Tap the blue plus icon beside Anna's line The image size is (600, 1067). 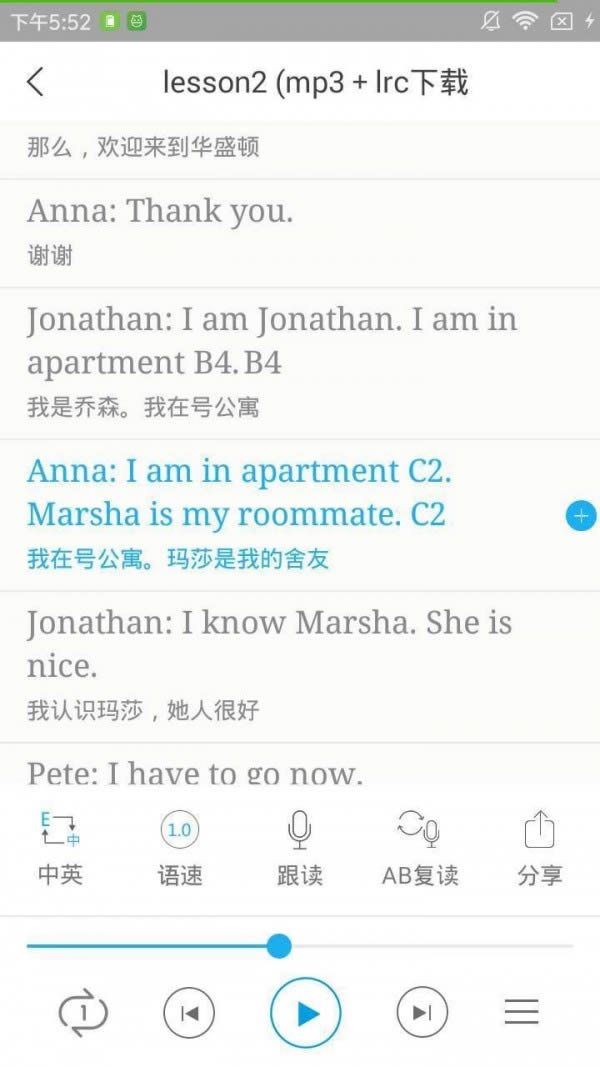click(x=580, y=516)
